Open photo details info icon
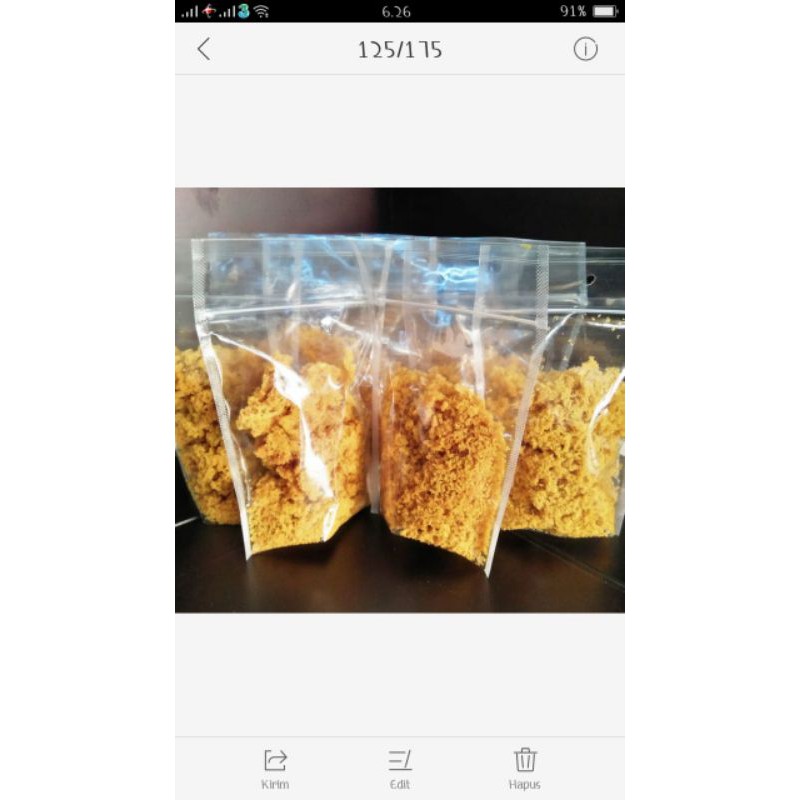Viewport: 800px width, 800px height. pos(585,49)
